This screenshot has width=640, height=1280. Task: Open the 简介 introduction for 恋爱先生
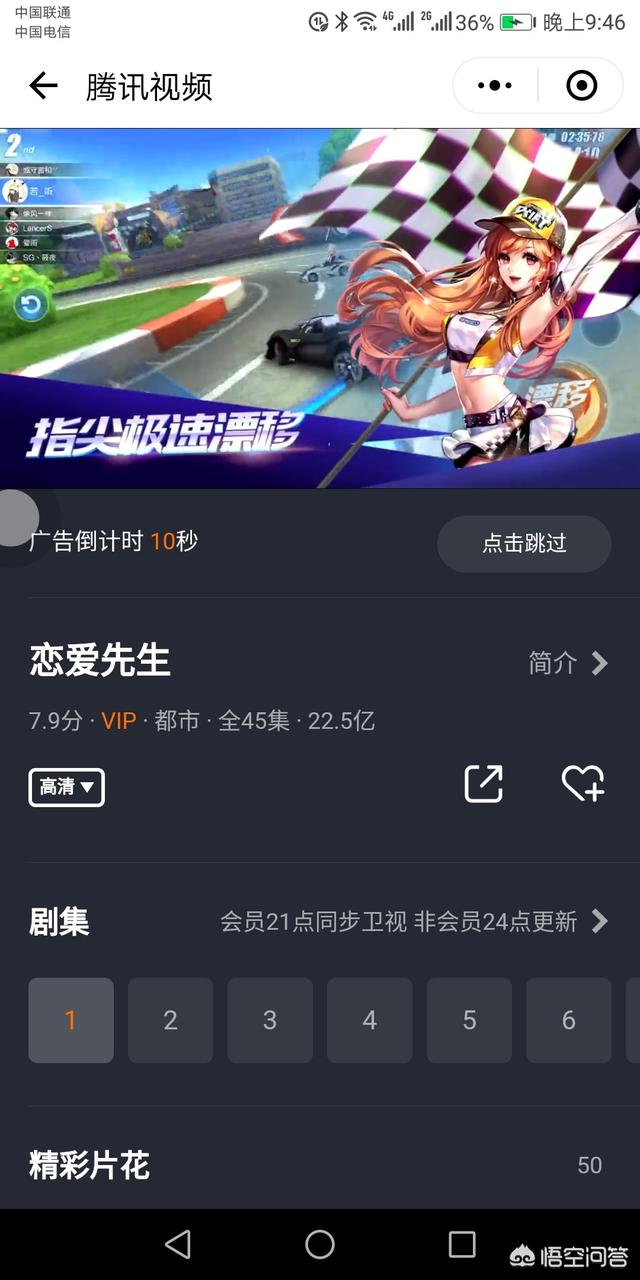(x=568, y=662)
